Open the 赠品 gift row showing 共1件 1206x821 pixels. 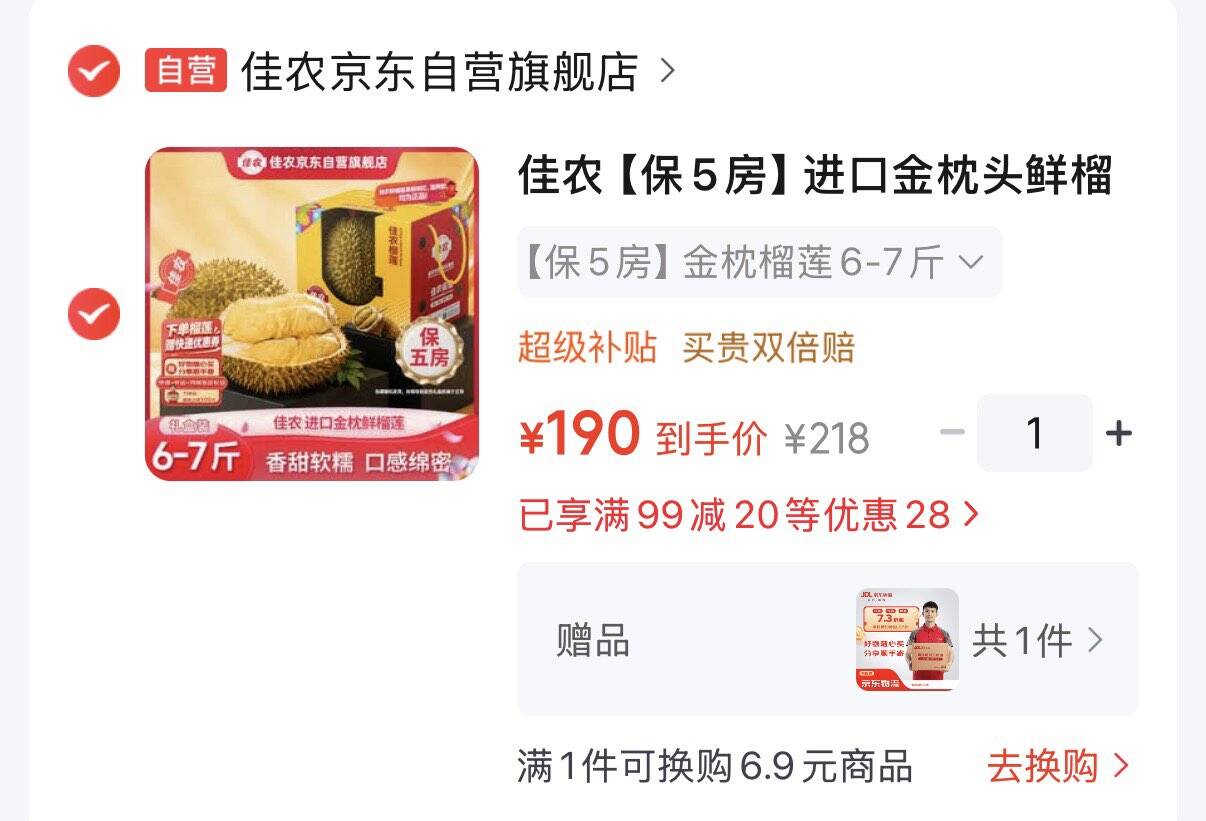[827, 639]
